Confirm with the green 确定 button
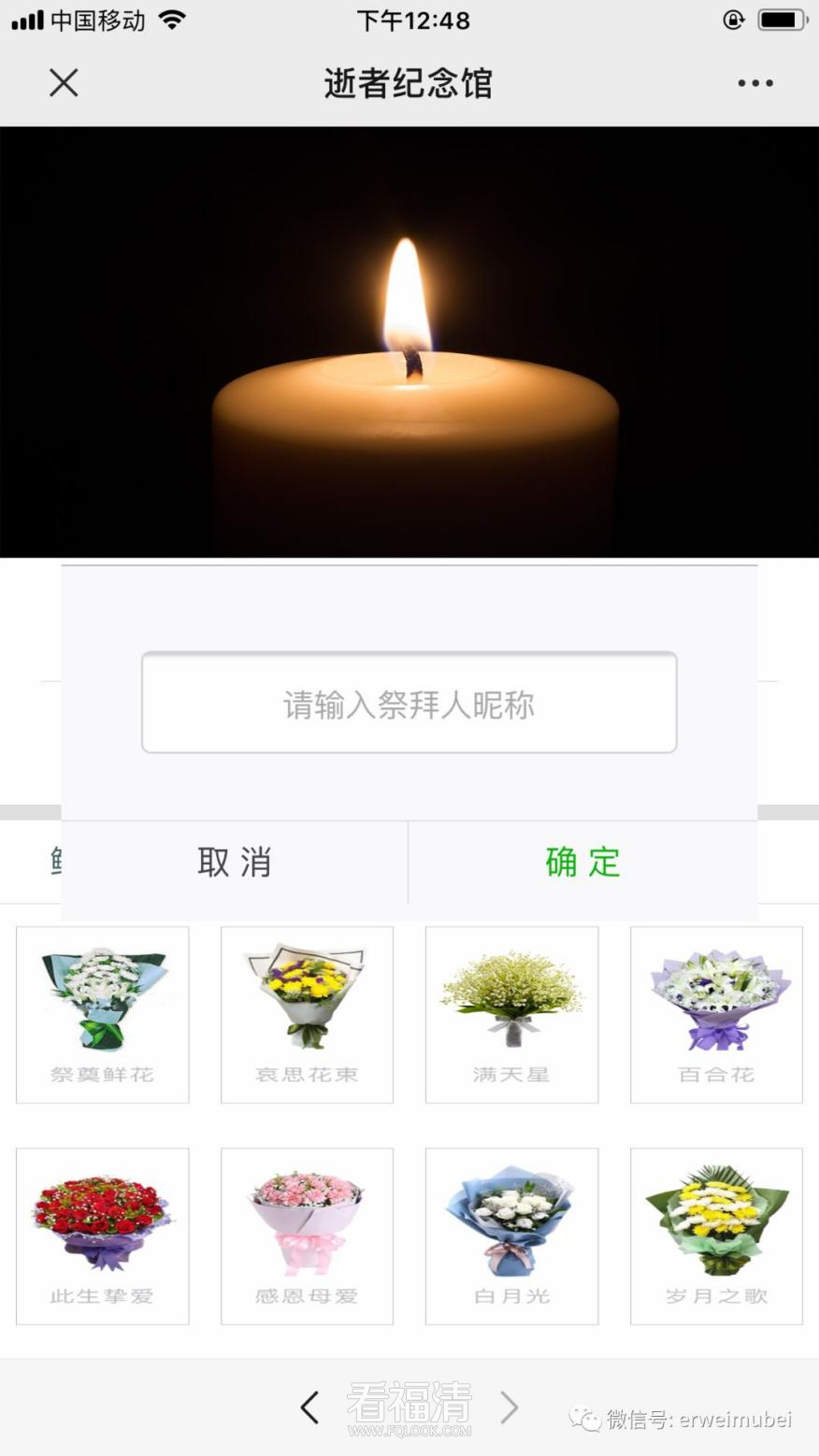The image size is (819, 1456). 582,863
